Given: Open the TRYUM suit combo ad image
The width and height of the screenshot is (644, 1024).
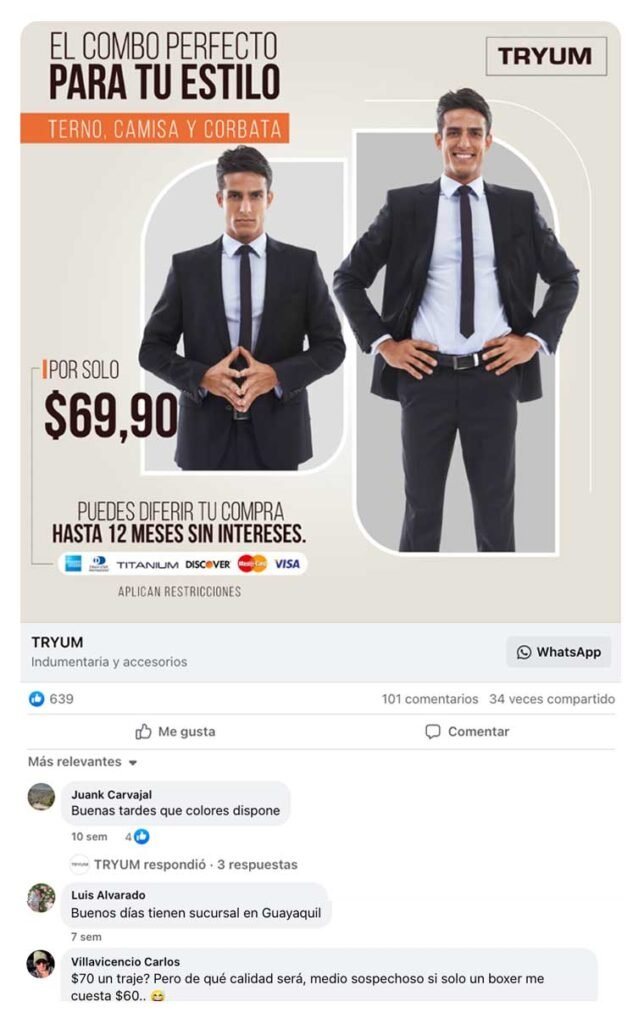Looking at the screenshot, I should [320, 320].
